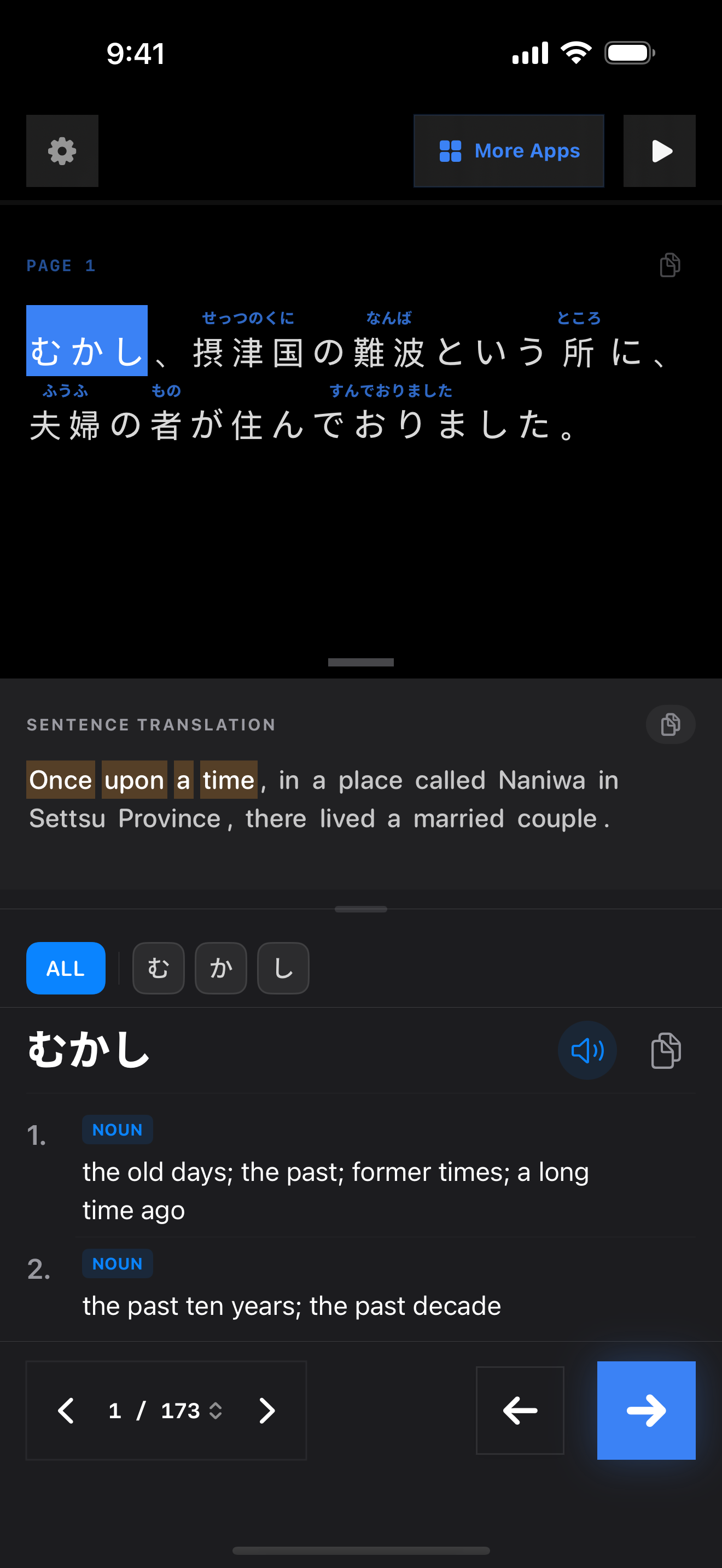
Task: Tap the word 夫婦 in the sentence
Action: tap(65, 424)
